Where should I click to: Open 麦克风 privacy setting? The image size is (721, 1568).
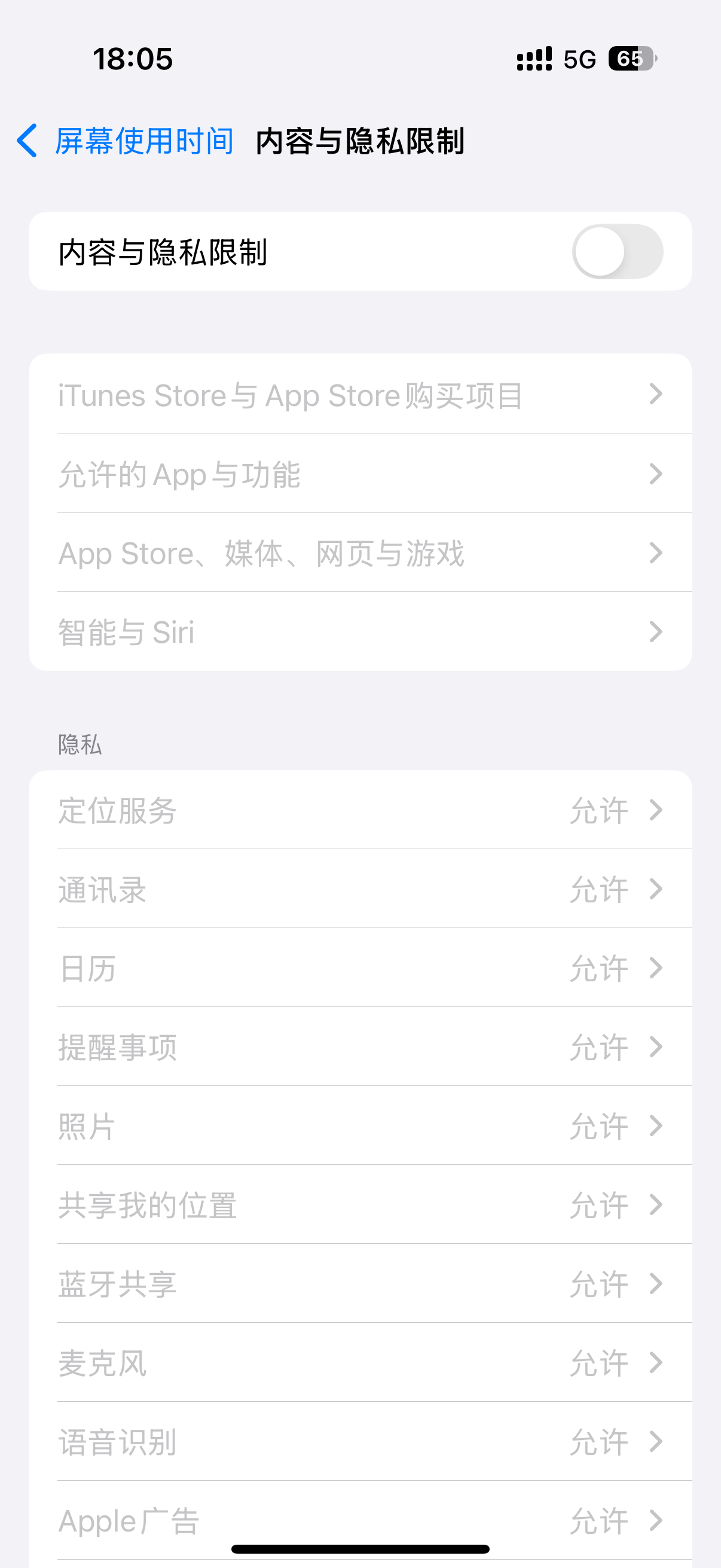tap(360, 1362)
